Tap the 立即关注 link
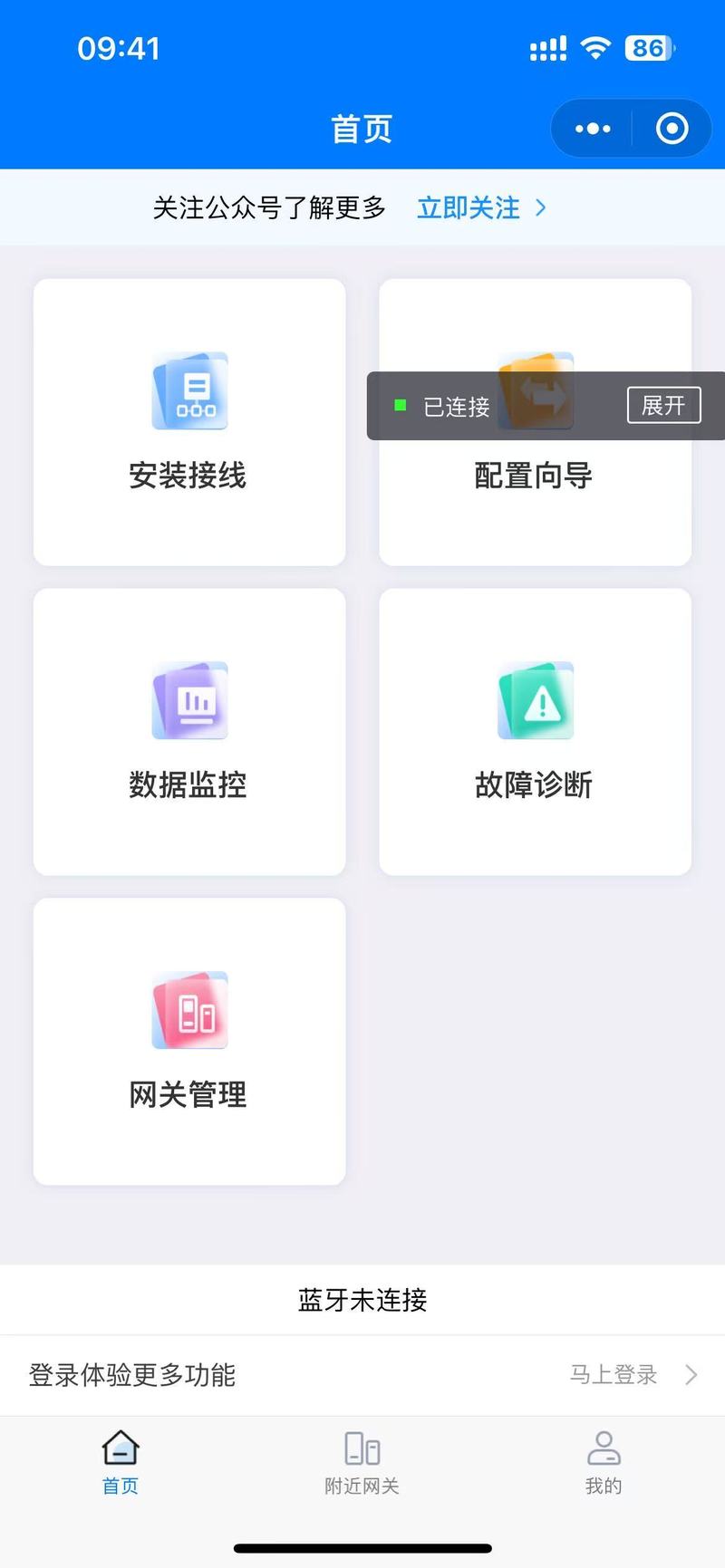The width and height of the screenshot is (725, 1568). coord(480,208)
